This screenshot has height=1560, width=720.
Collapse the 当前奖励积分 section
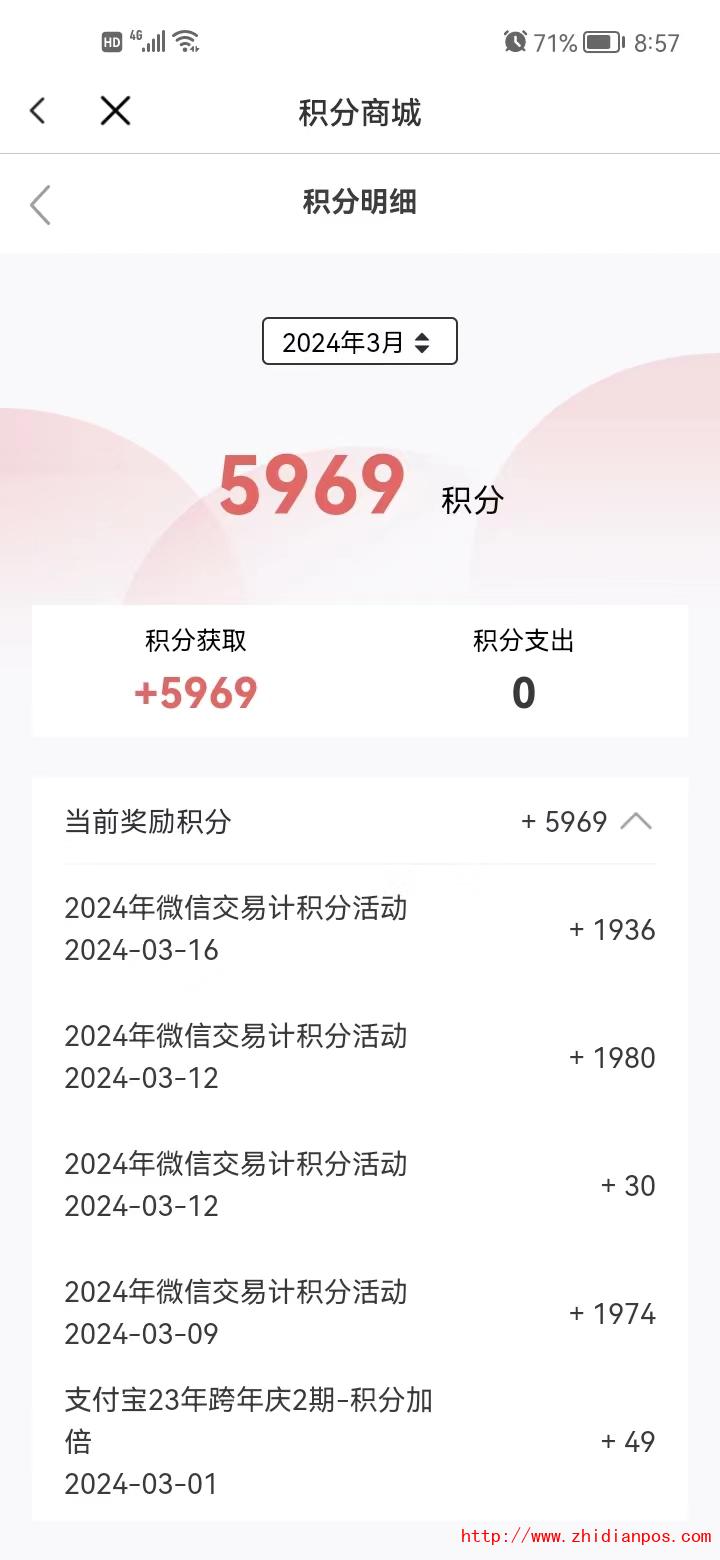point(636,822)
